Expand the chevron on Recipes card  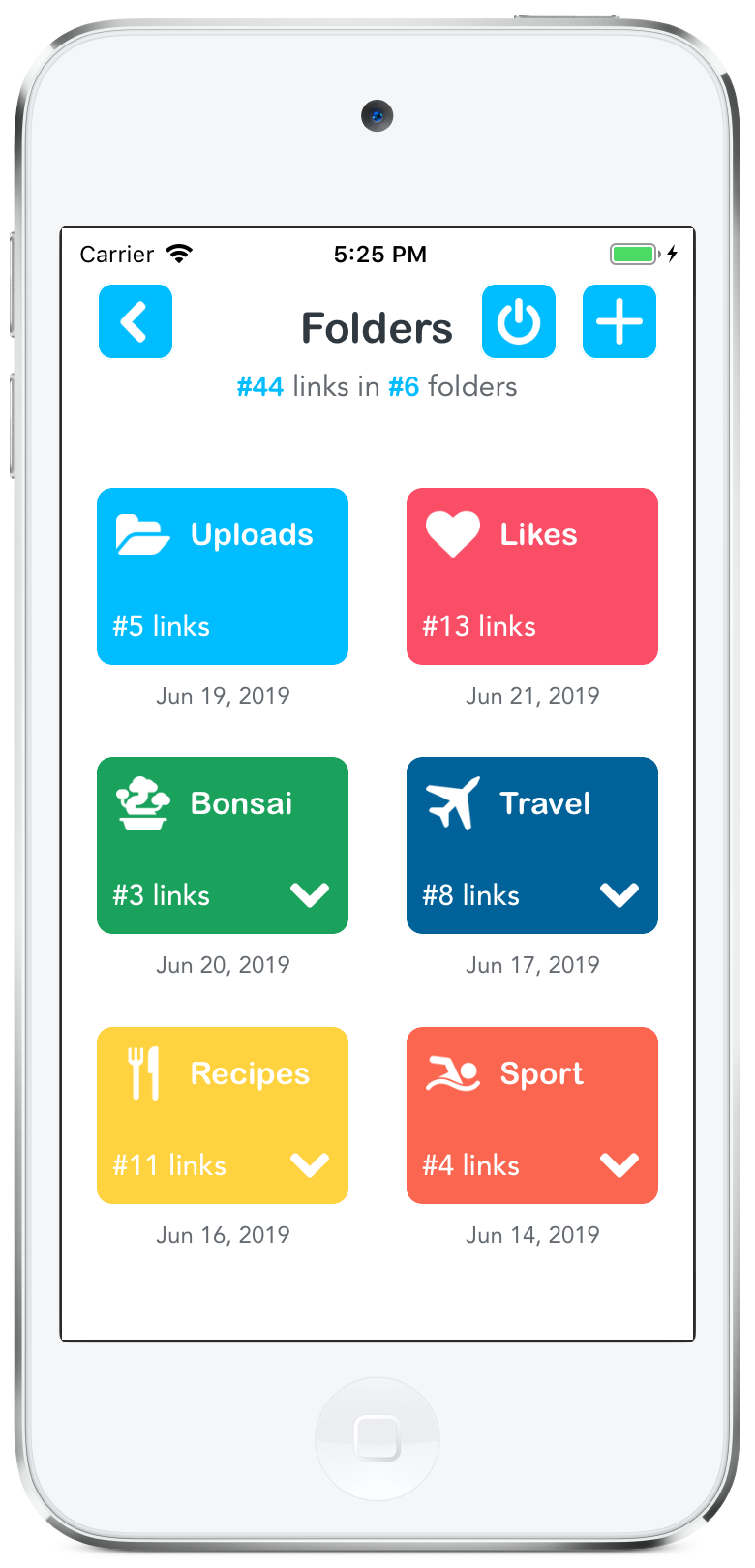[310, 1164]
